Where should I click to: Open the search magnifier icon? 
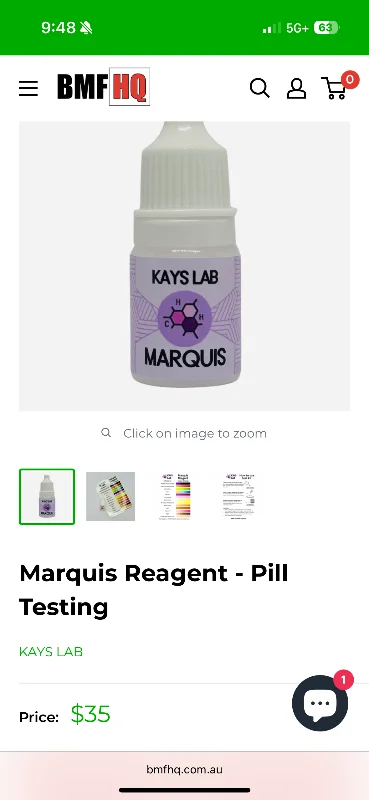259,88
